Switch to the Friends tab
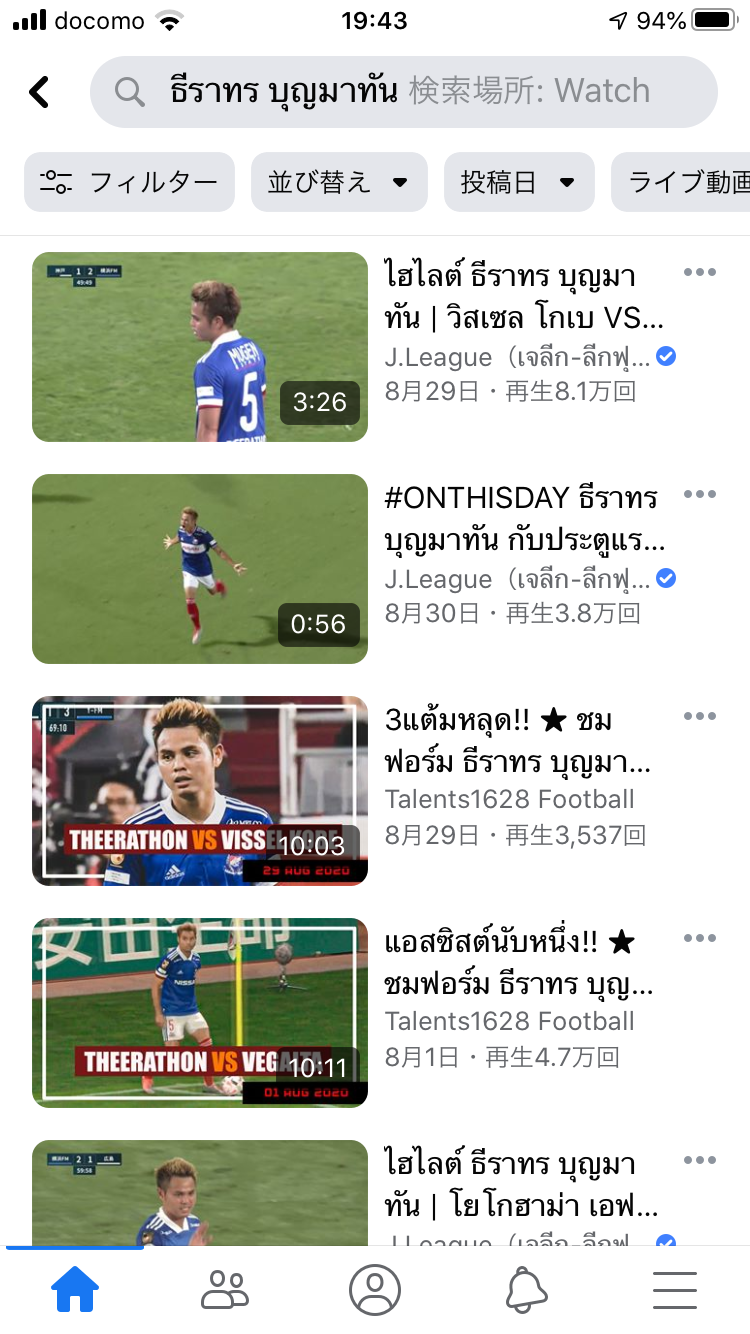Image resolution: width=750 pixels, height=1334 pixels. (225, 1290)
